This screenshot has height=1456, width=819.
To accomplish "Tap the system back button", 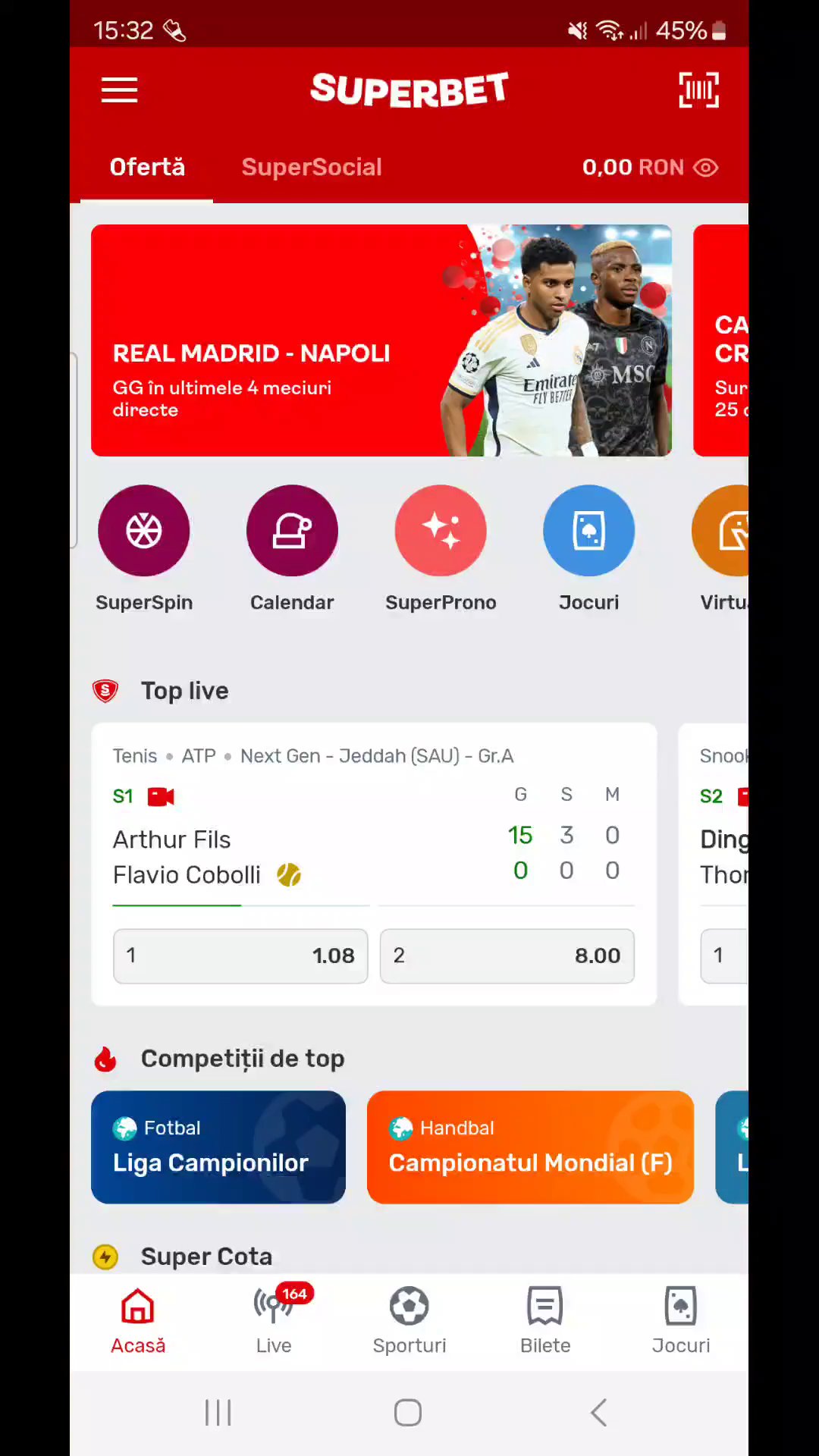I will (x=598, y=1413).
